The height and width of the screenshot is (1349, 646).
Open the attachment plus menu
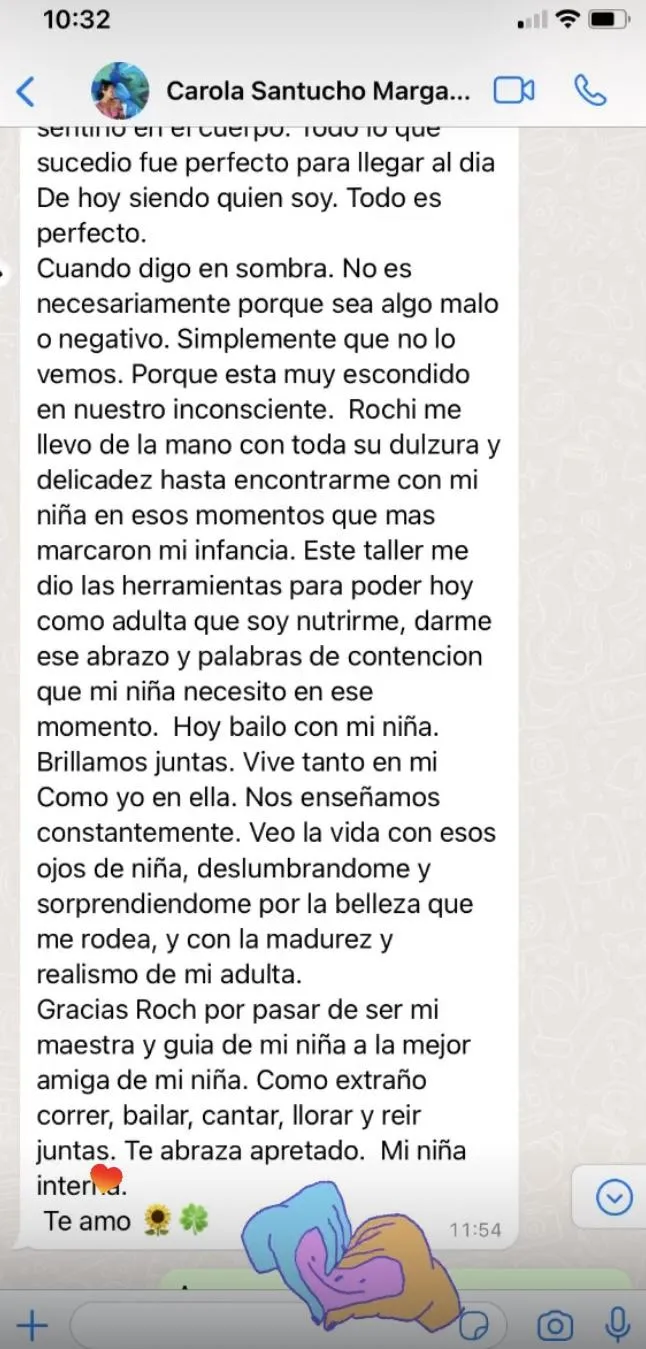pyautogui.click(x=32, y=1326)
